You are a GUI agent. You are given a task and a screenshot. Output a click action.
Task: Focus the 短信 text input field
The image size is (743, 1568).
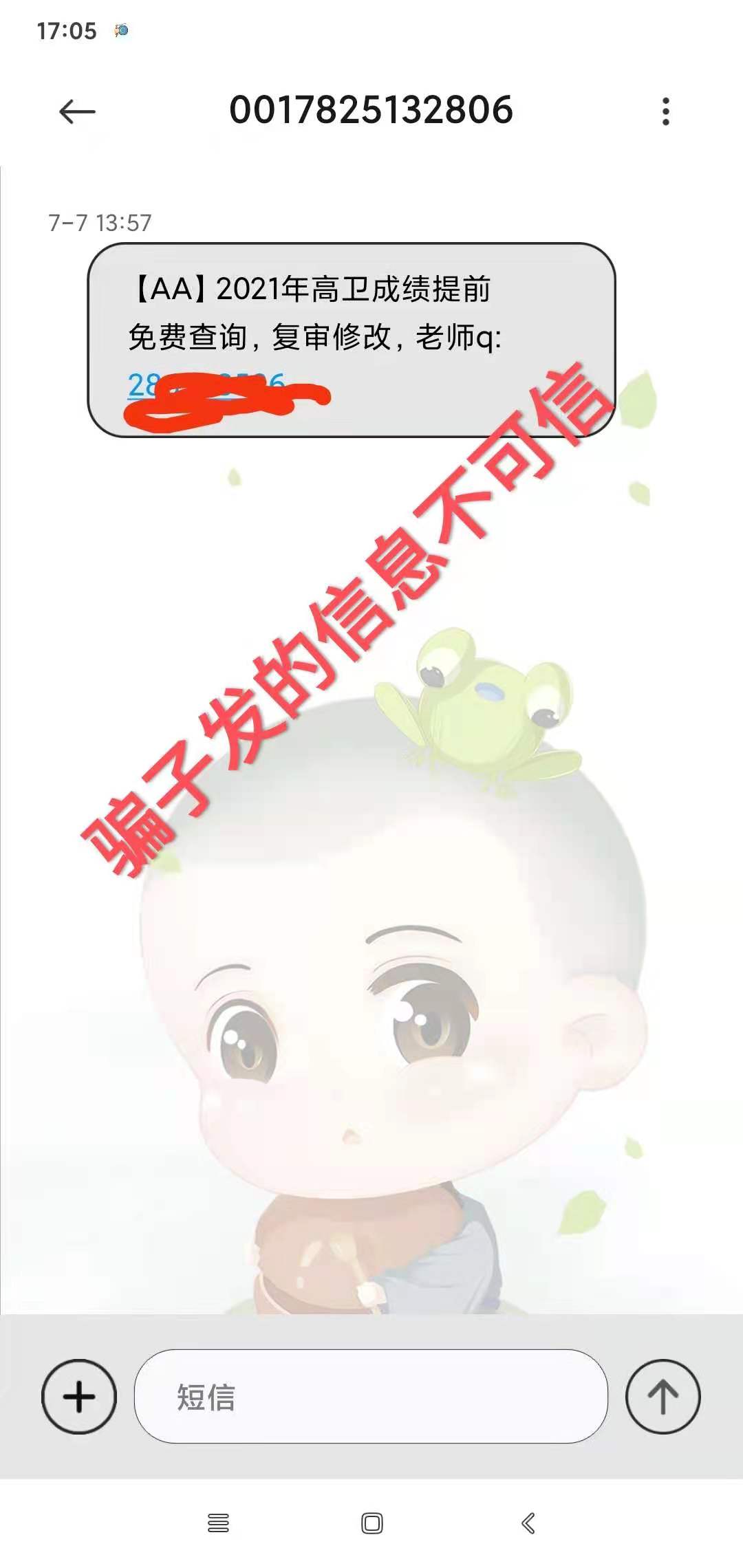coord(371,1397)
